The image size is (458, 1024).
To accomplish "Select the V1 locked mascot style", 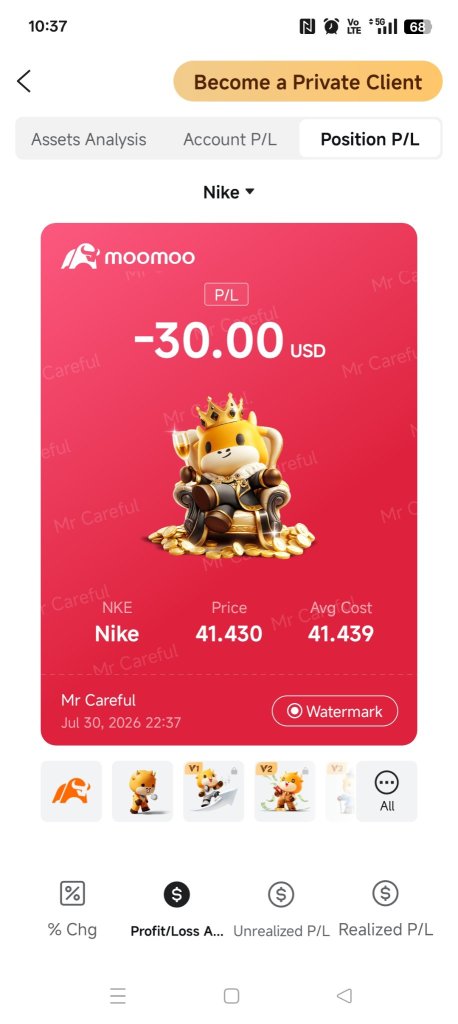I will tap(214, 791).
